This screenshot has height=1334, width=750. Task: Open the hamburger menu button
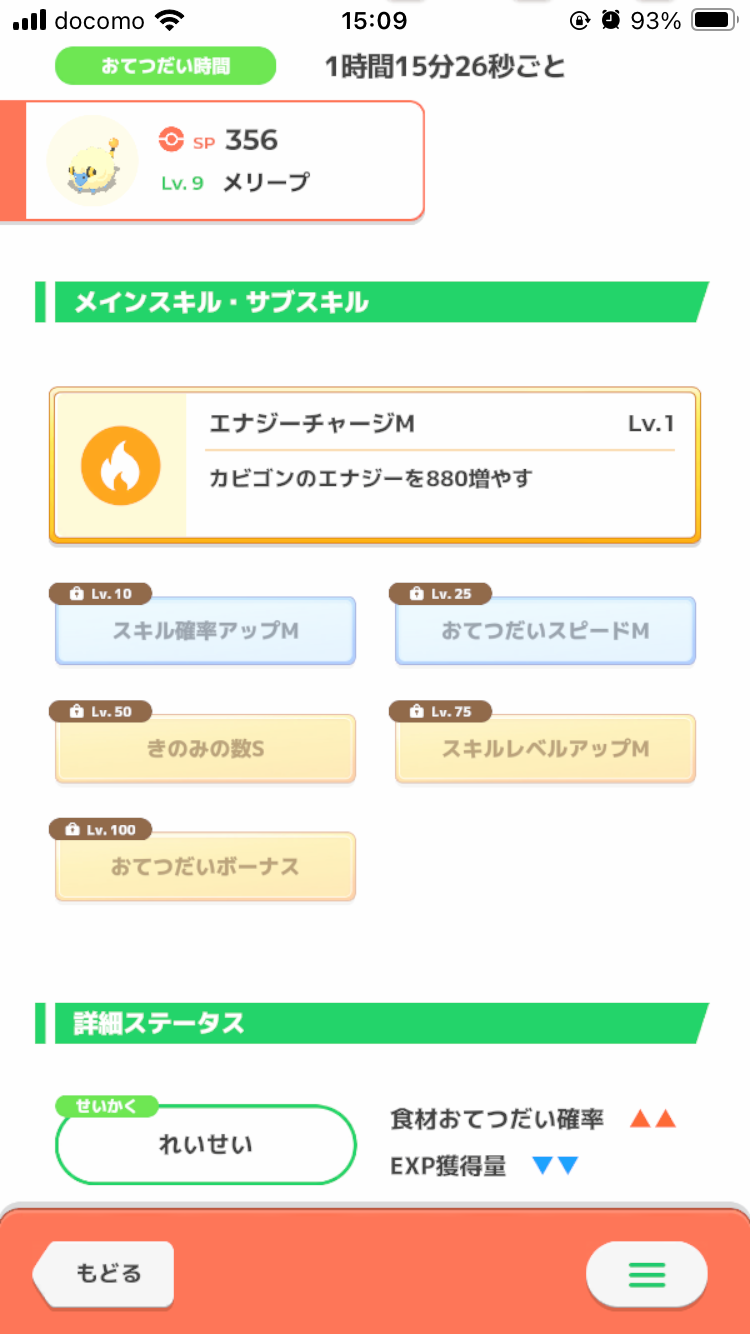(647, 1274)
